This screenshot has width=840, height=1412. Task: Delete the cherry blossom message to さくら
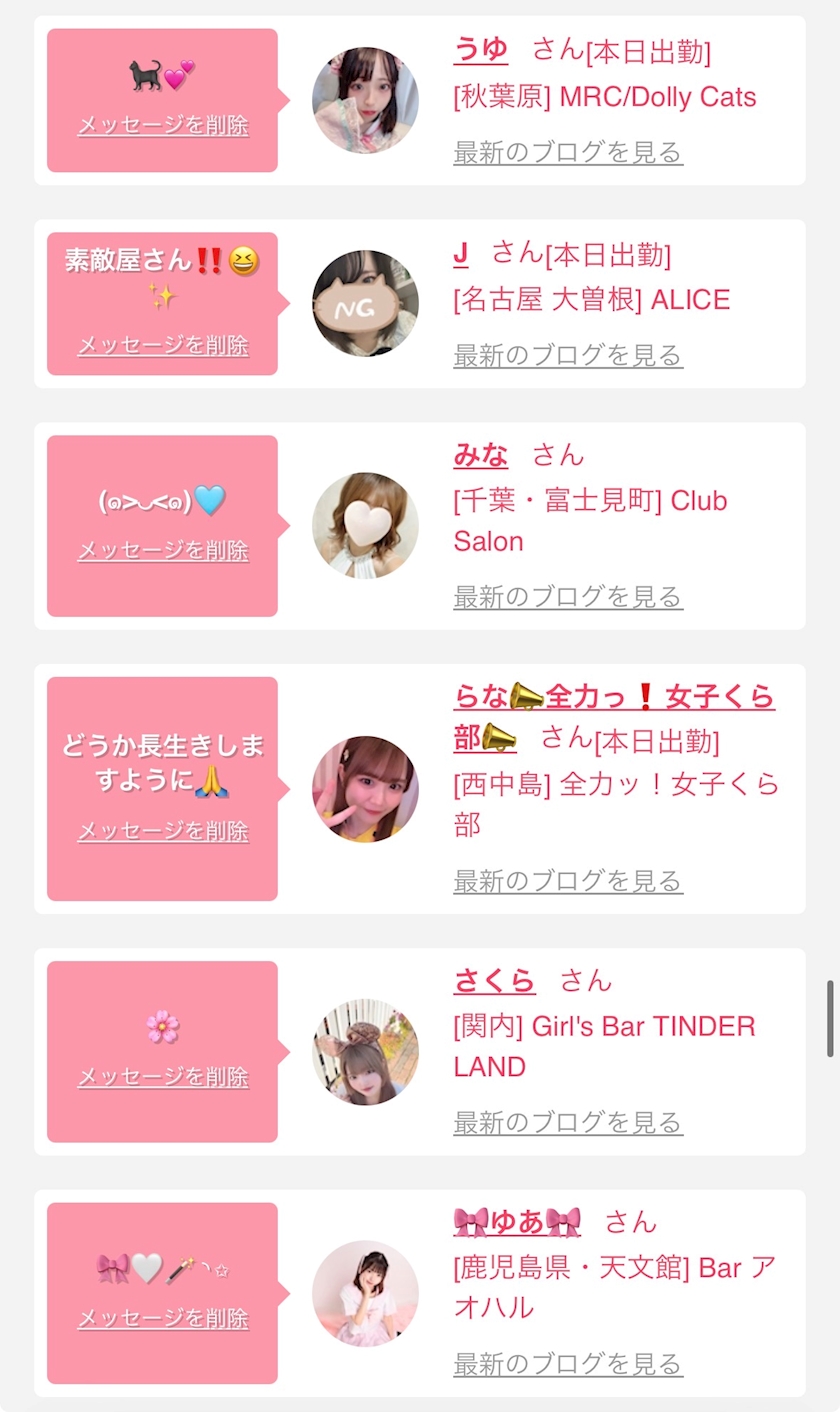[x=163, y=1078]
